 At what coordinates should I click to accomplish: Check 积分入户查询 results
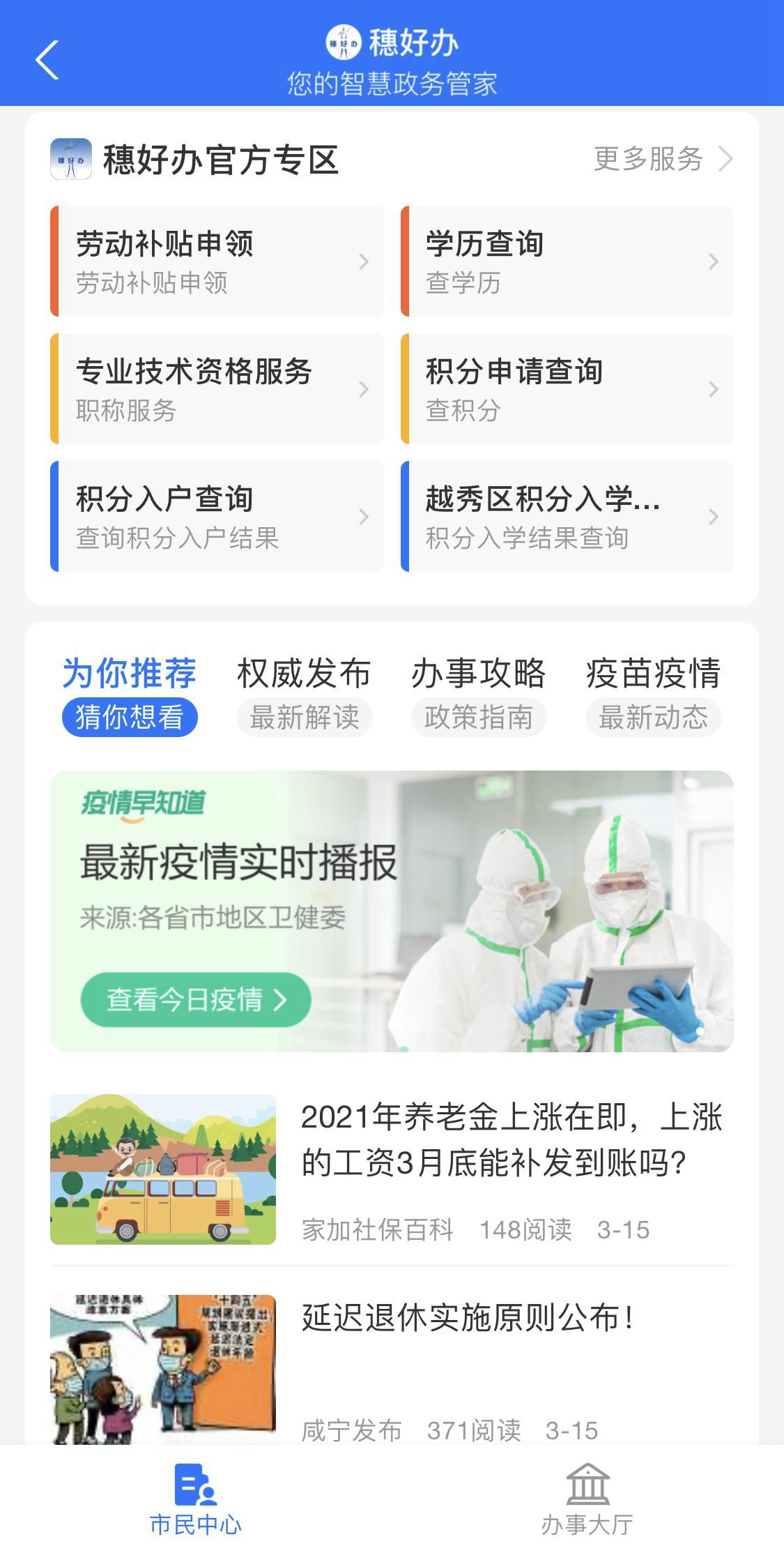[217, 517]
